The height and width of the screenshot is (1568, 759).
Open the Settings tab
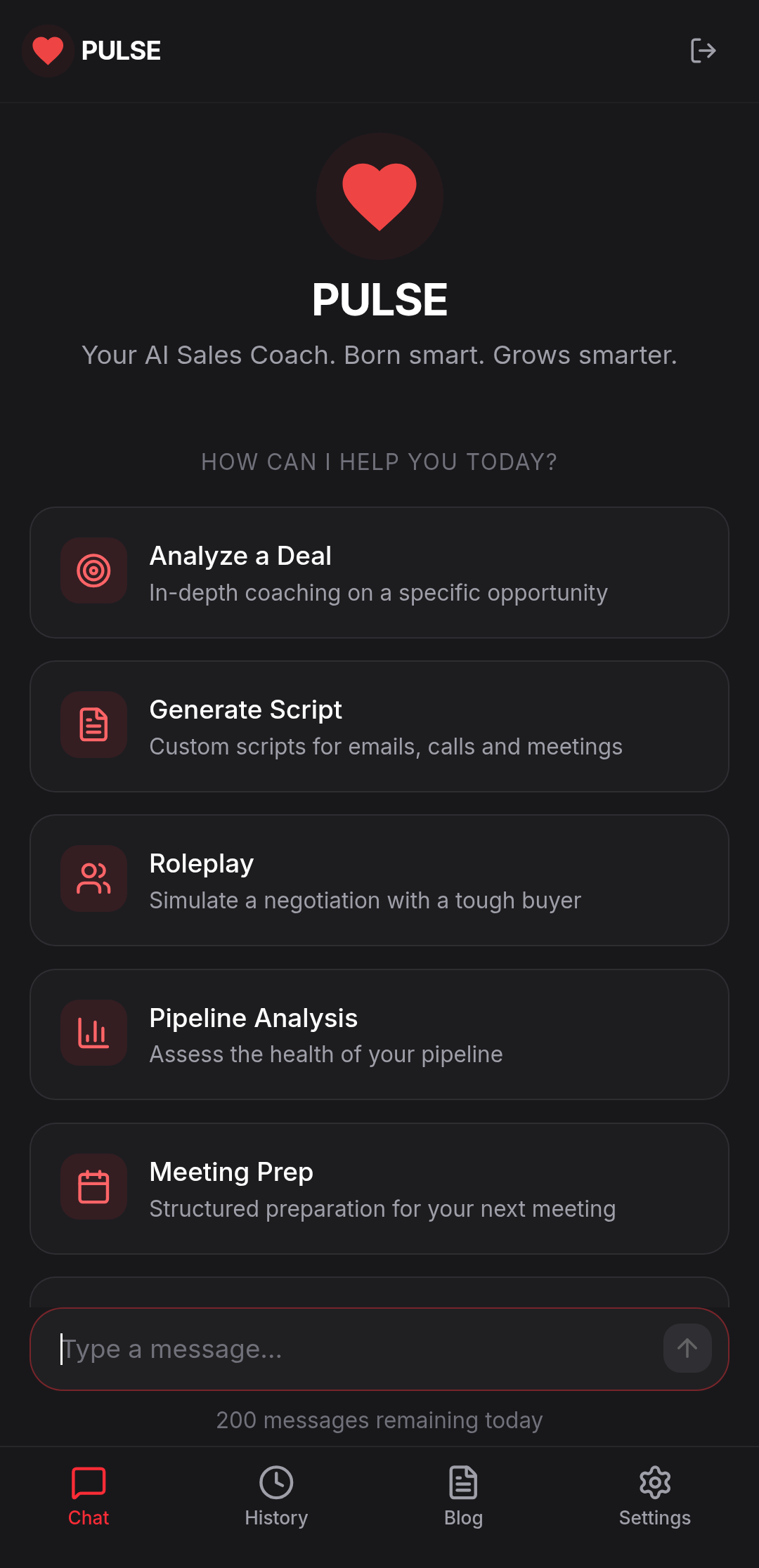(x=654, y=1496)
